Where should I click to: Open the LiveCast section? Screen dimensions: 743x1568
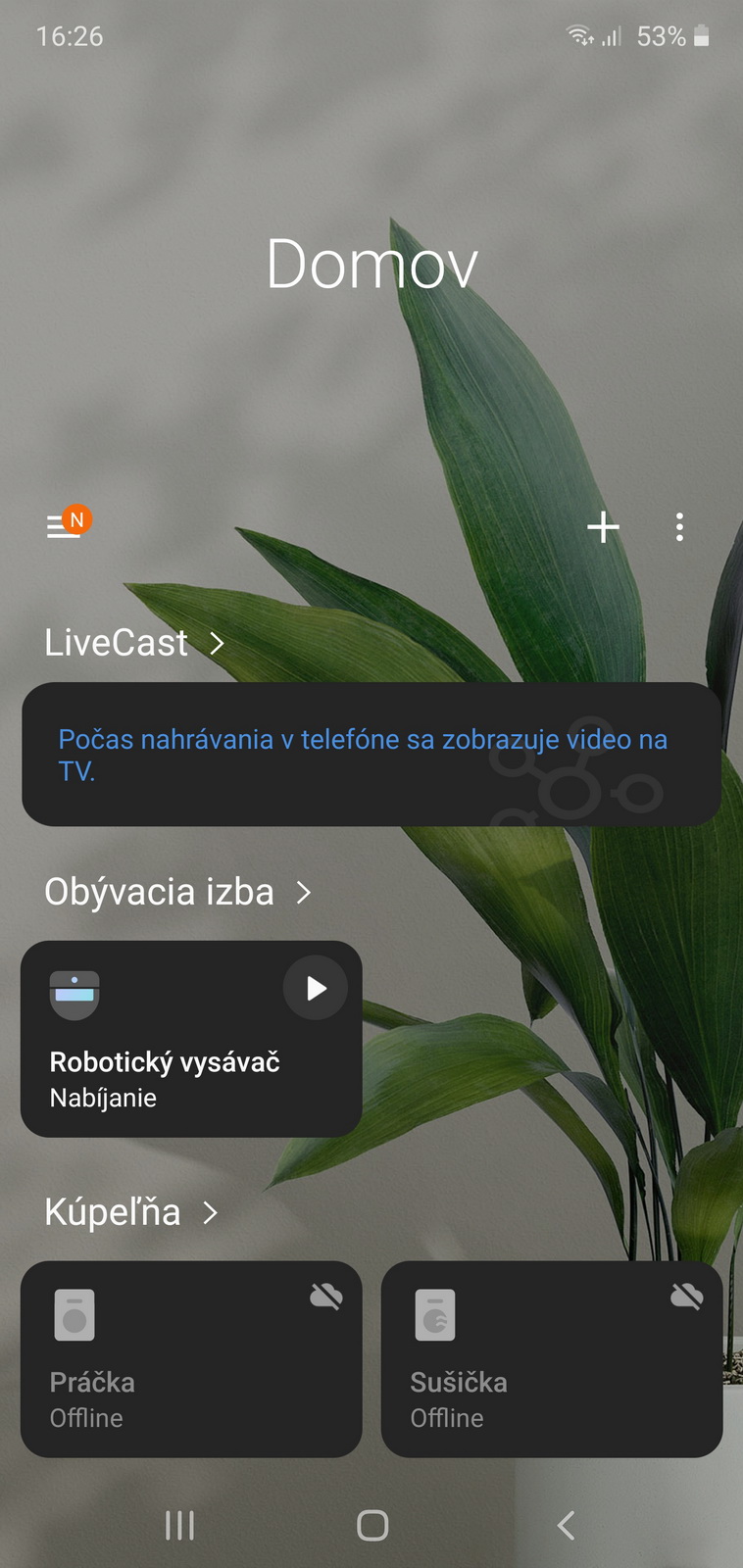point(134,643)
